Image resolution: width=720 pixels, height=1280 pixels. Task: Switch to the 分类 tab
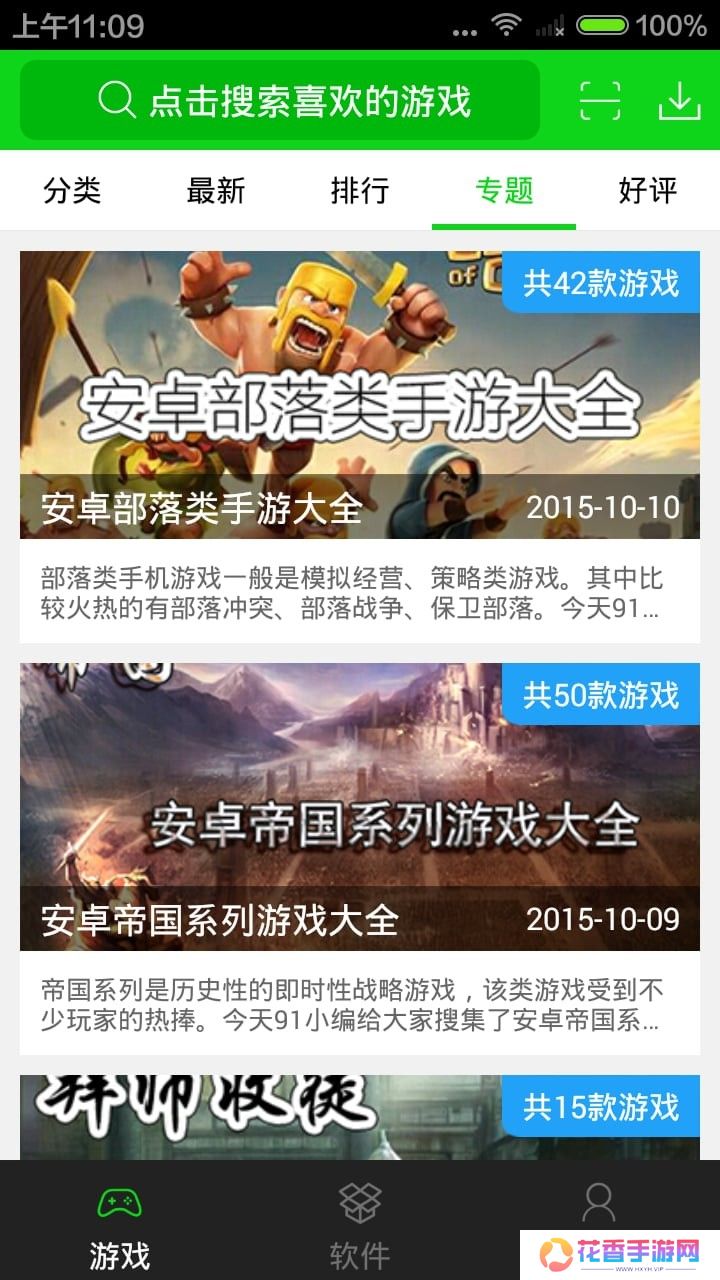point(72,190)
